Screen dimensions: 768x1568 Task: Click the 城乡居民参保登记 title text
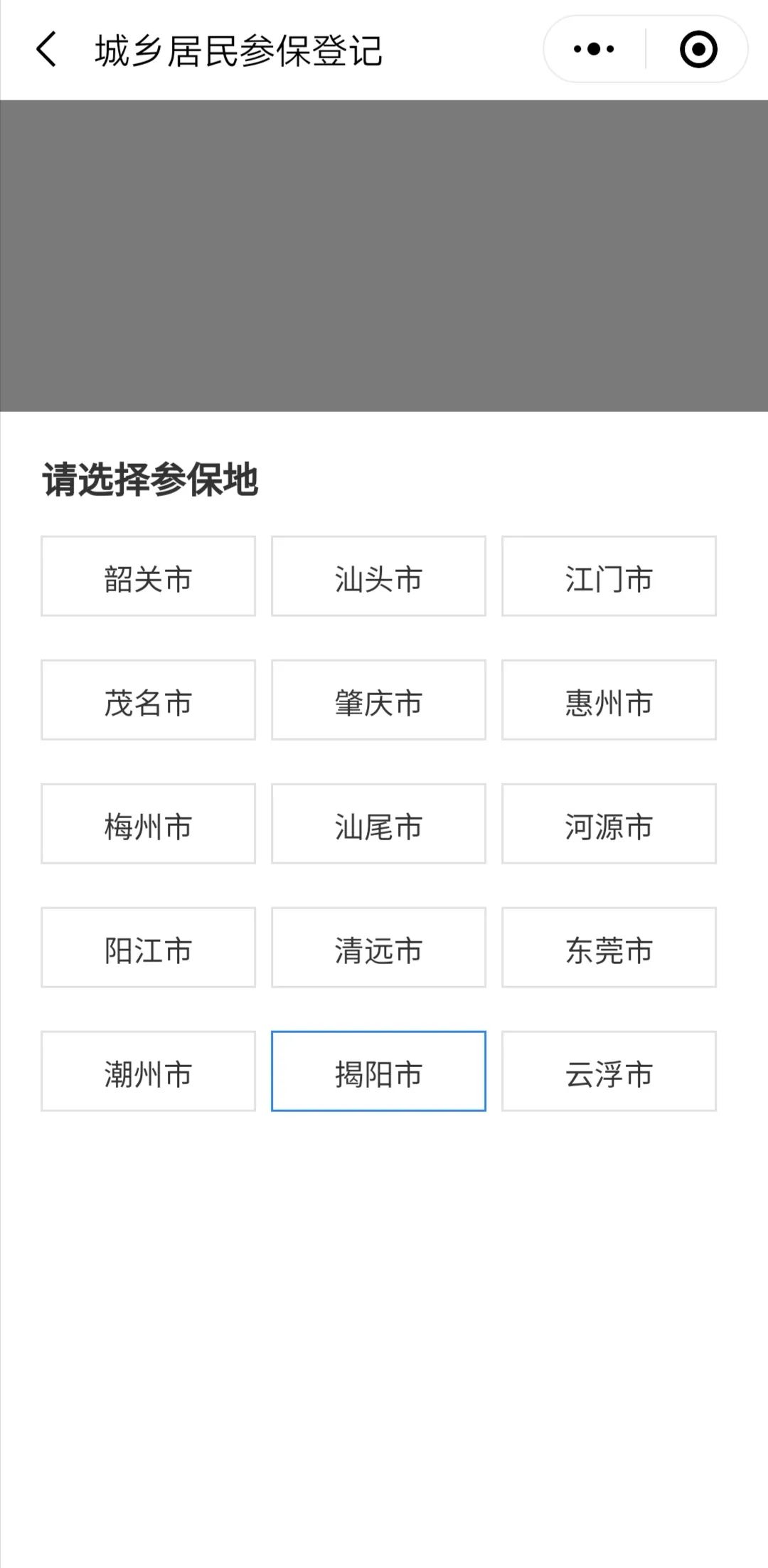(238, 51)
